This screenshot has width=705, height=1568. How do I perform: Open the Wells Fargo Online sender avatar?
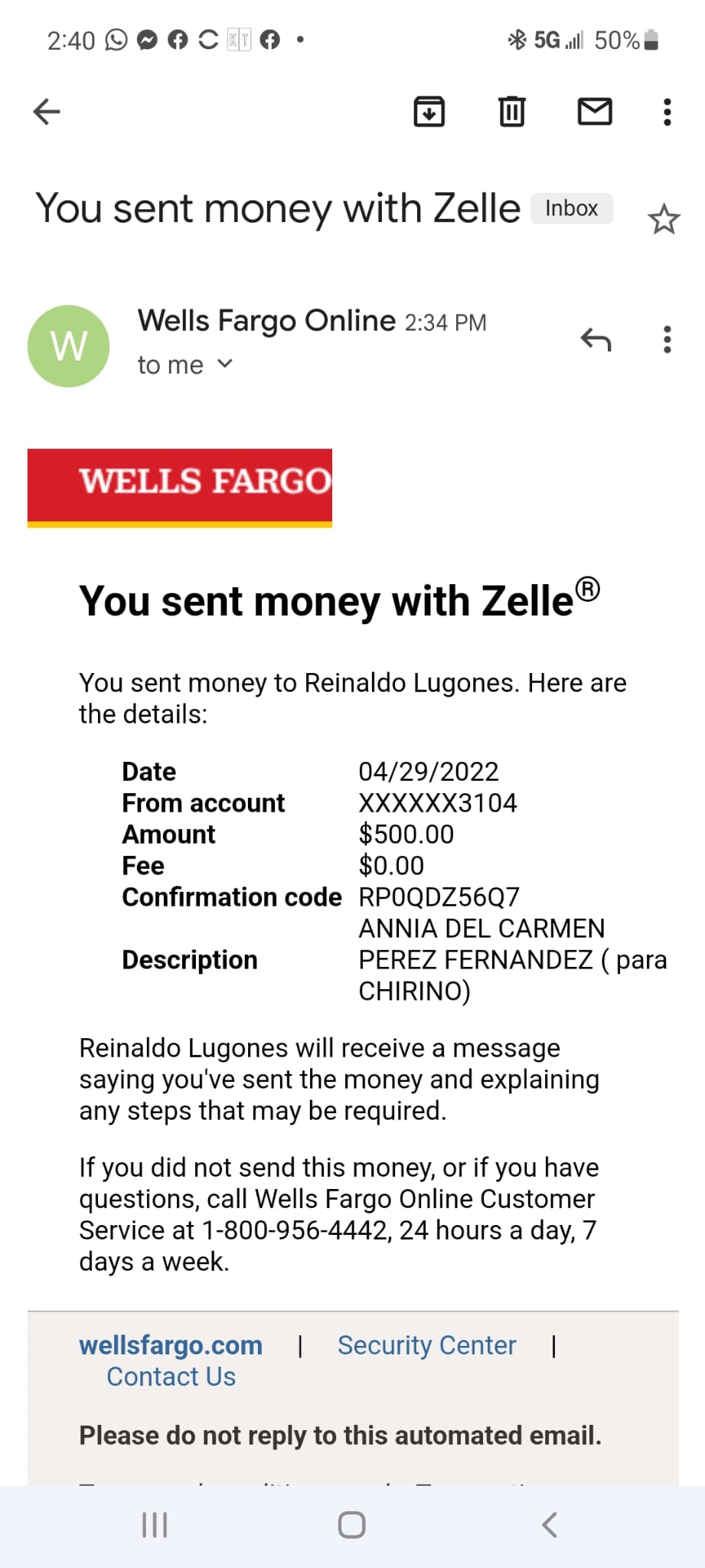pos(69,346)
